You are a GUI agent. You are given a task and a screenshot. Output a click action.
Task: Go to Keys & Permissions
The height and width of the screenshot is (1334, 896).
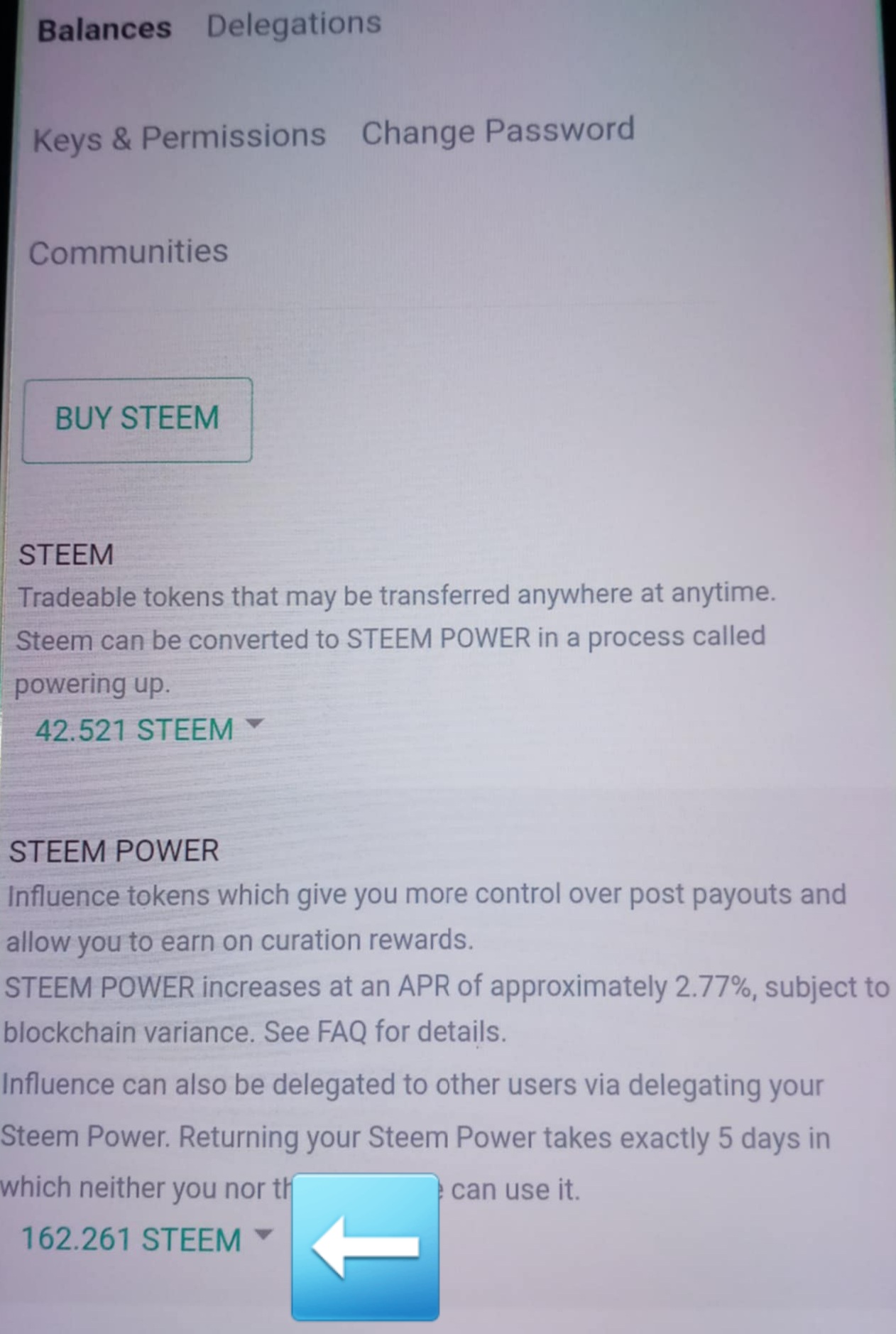point(179,137)
